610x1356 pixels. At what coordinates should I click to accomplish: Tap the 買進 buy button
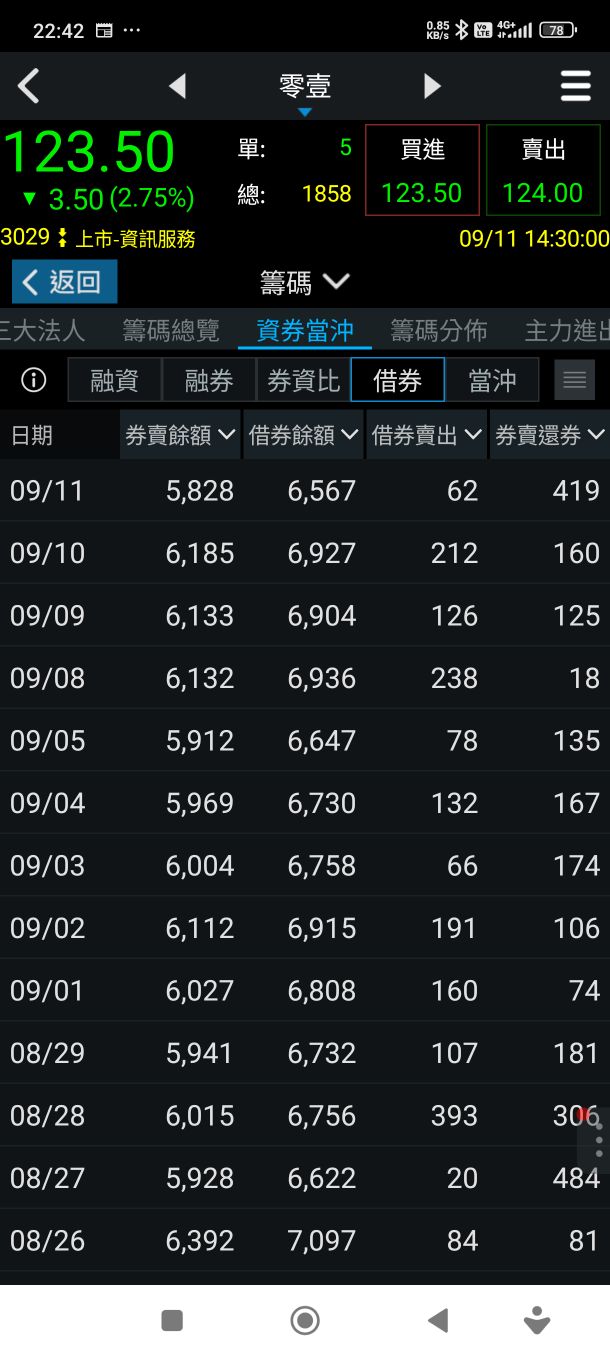(x=422, y=170)
